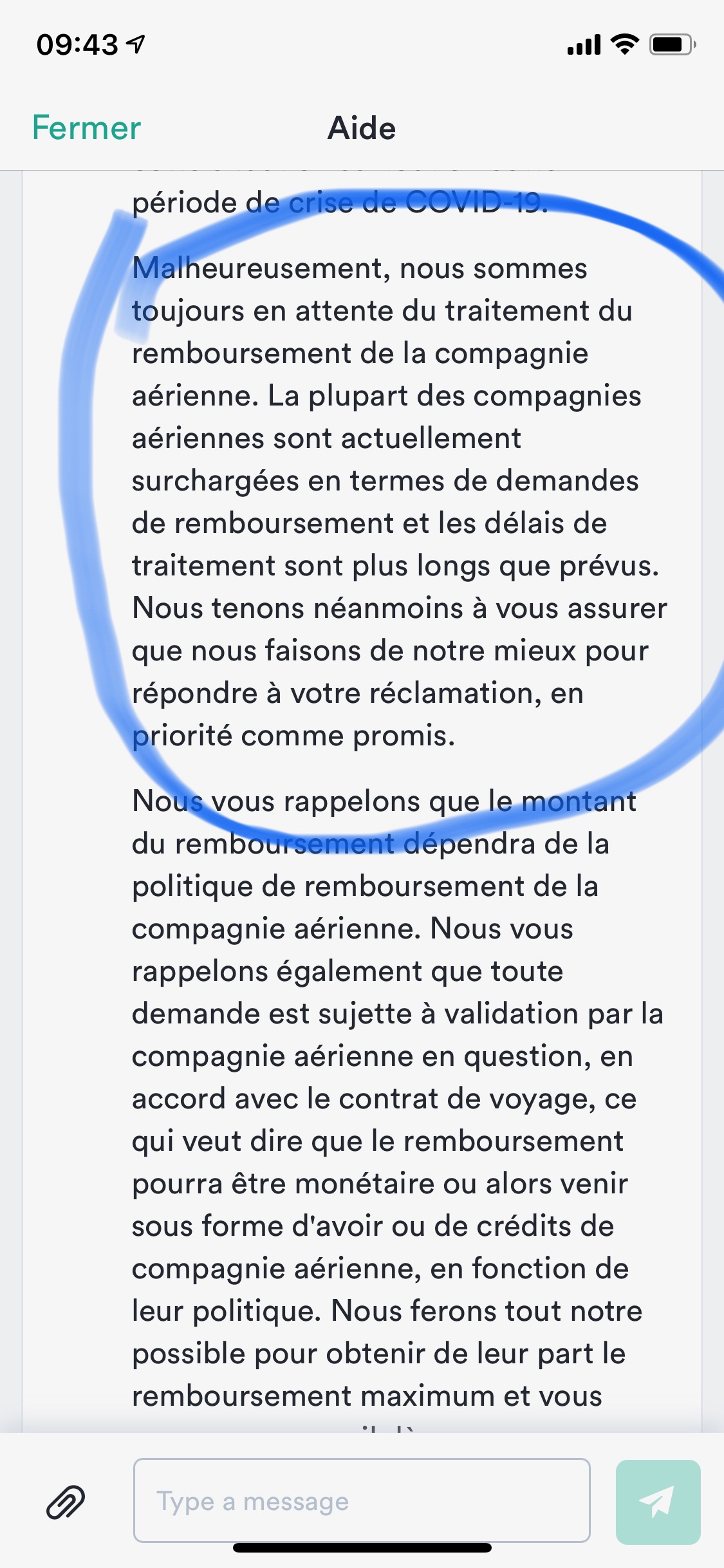Image resolution: width=724 pixels, height=1568 pixels.
Task: Attach a file with the paperclip icon
Action: point(66,1501)
